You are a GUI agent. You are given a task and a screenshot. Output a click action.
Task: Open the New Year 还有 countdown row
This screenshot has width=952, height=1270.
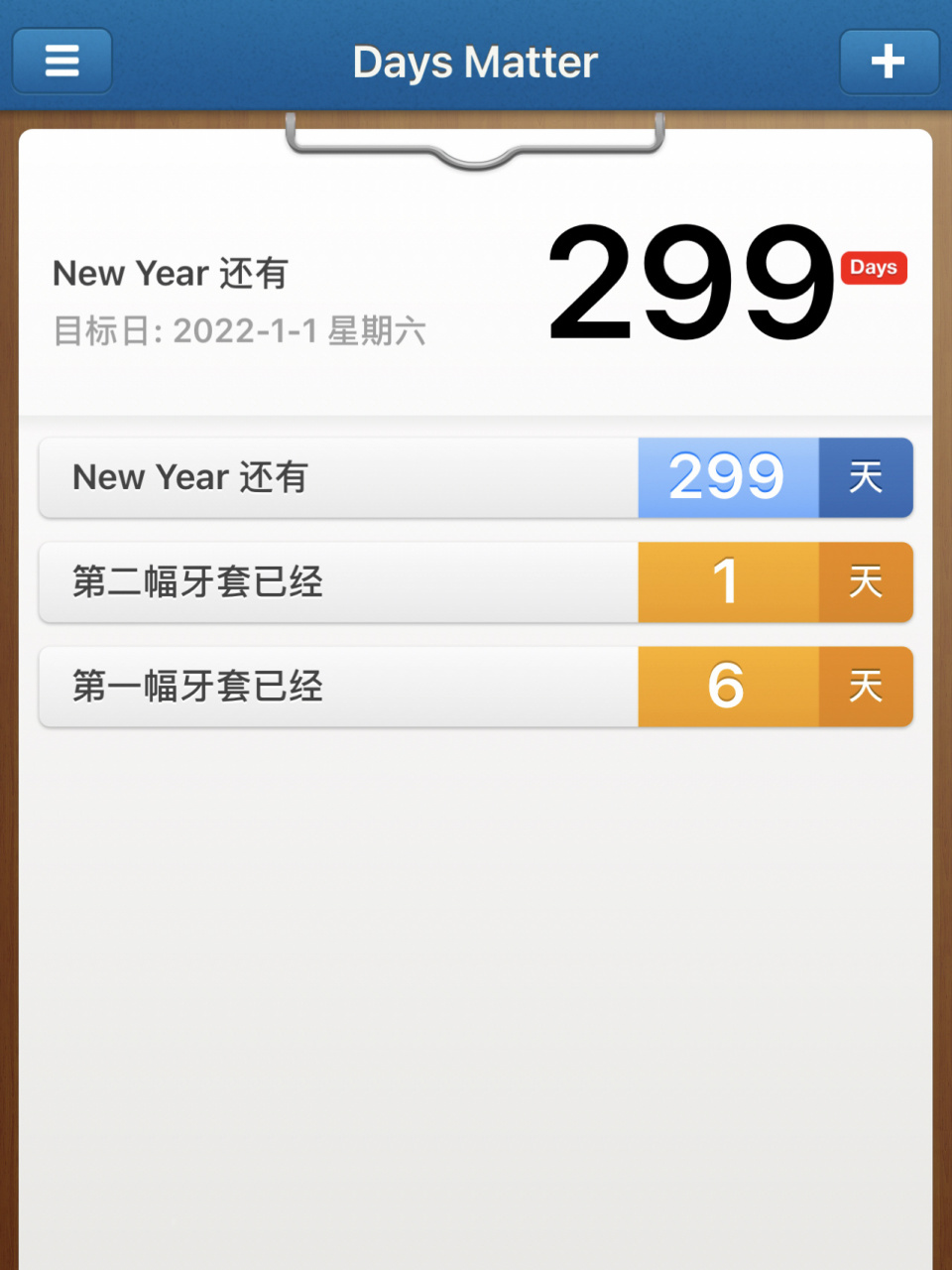click(475, 478)
